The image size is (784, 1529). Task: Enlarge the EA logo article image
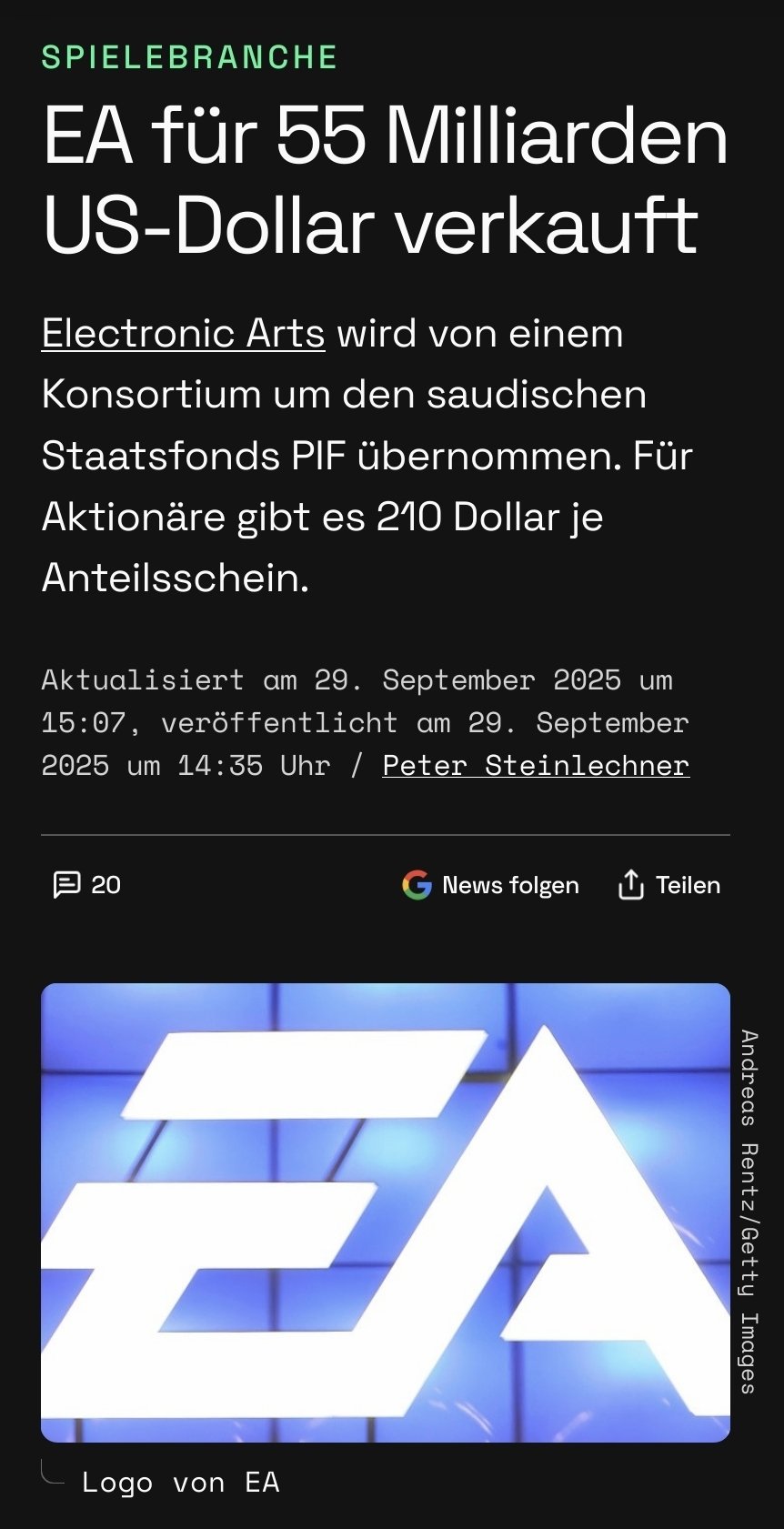[385, 1212]
